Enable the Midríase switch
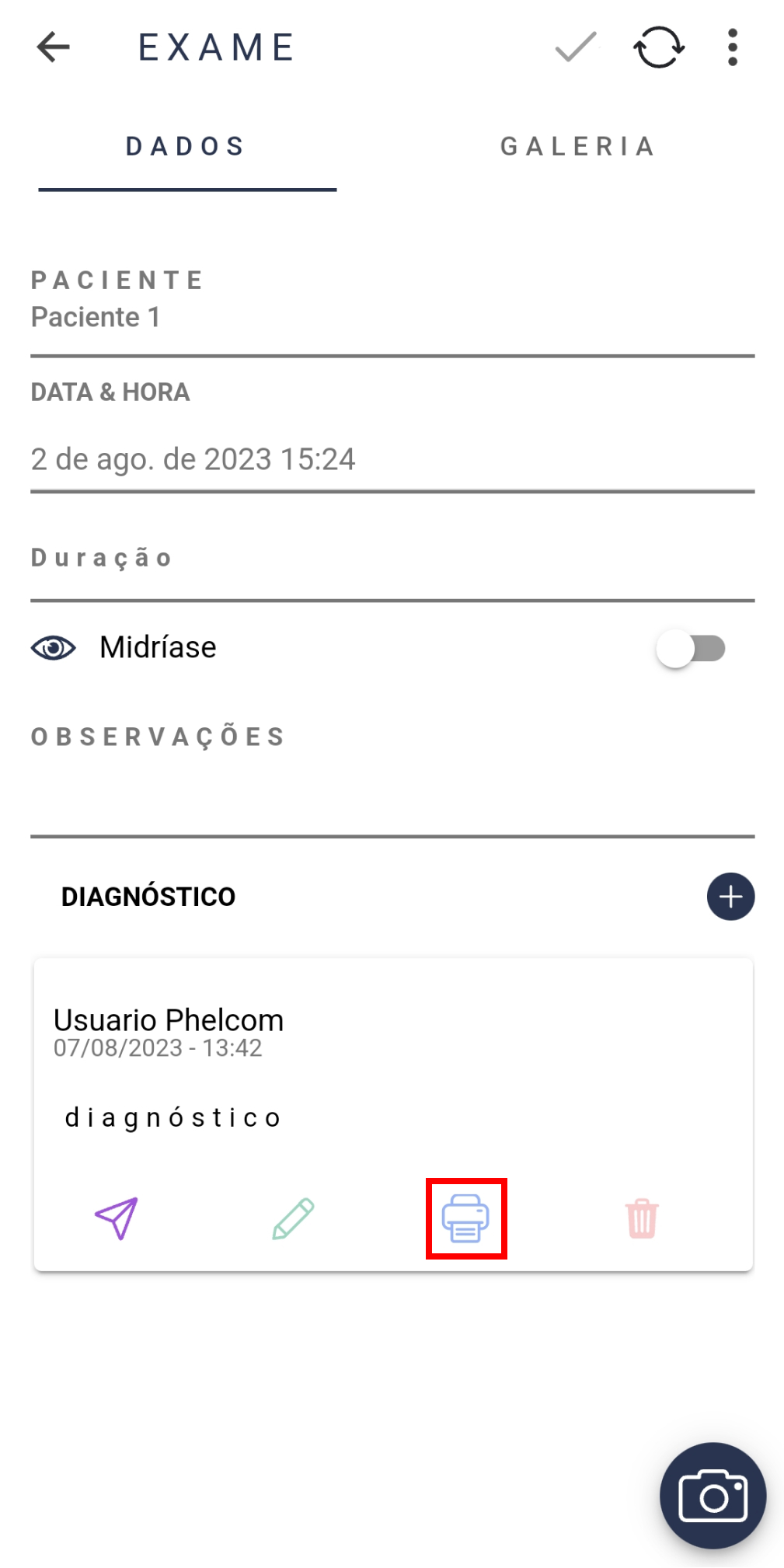 coord(690,648)
